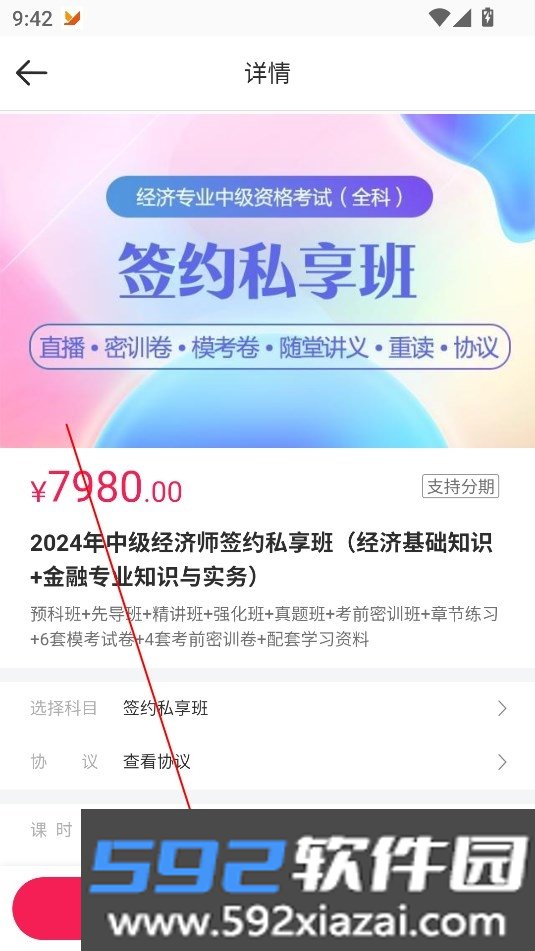Screen dimensions: 535x951
Task: Tap the 支持分期 installment tag
Action: (460, 486)
